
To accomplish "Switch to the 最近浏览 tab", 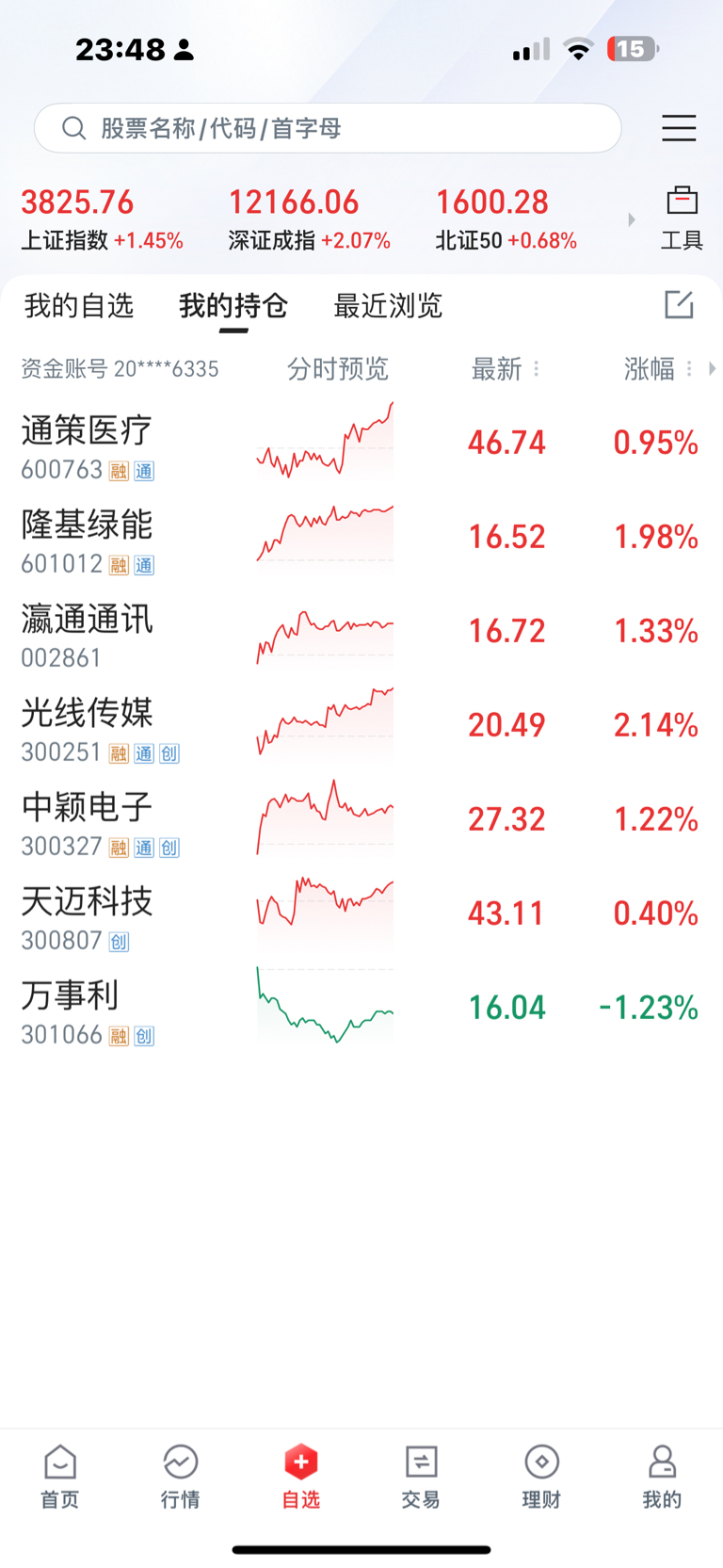I will [x=388, y=305].
